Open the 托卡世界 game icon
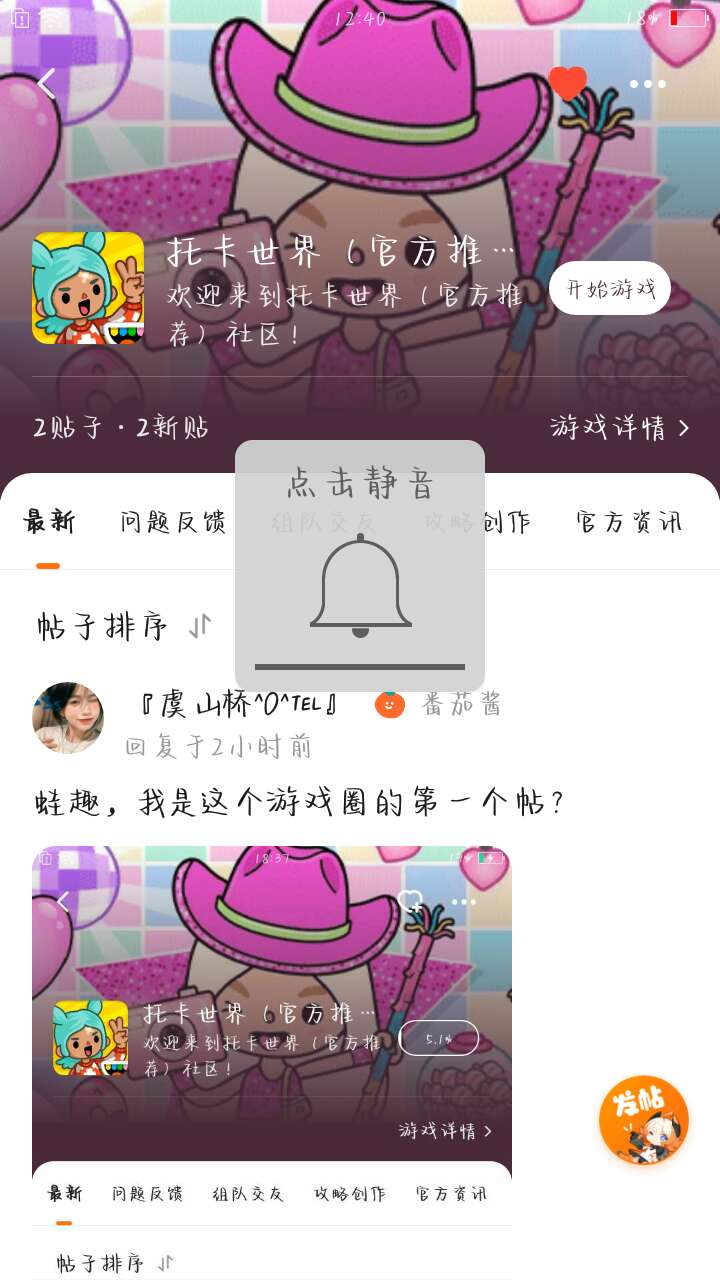 [88, 288]
